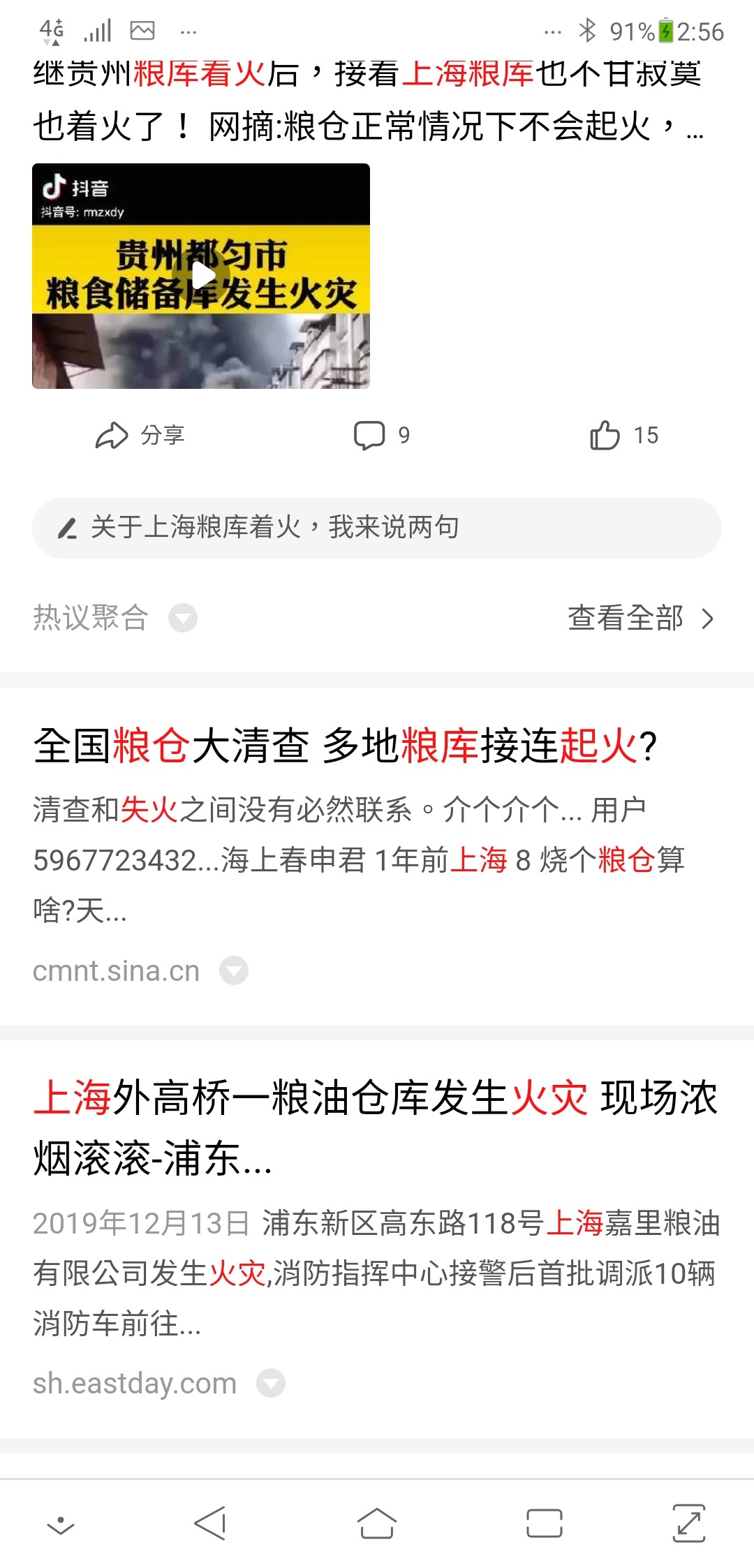Viewport: 754px width, 1568px height.
Task: Play the 贵州都匀市 grain depot fire video
Action: coord(201,276)
